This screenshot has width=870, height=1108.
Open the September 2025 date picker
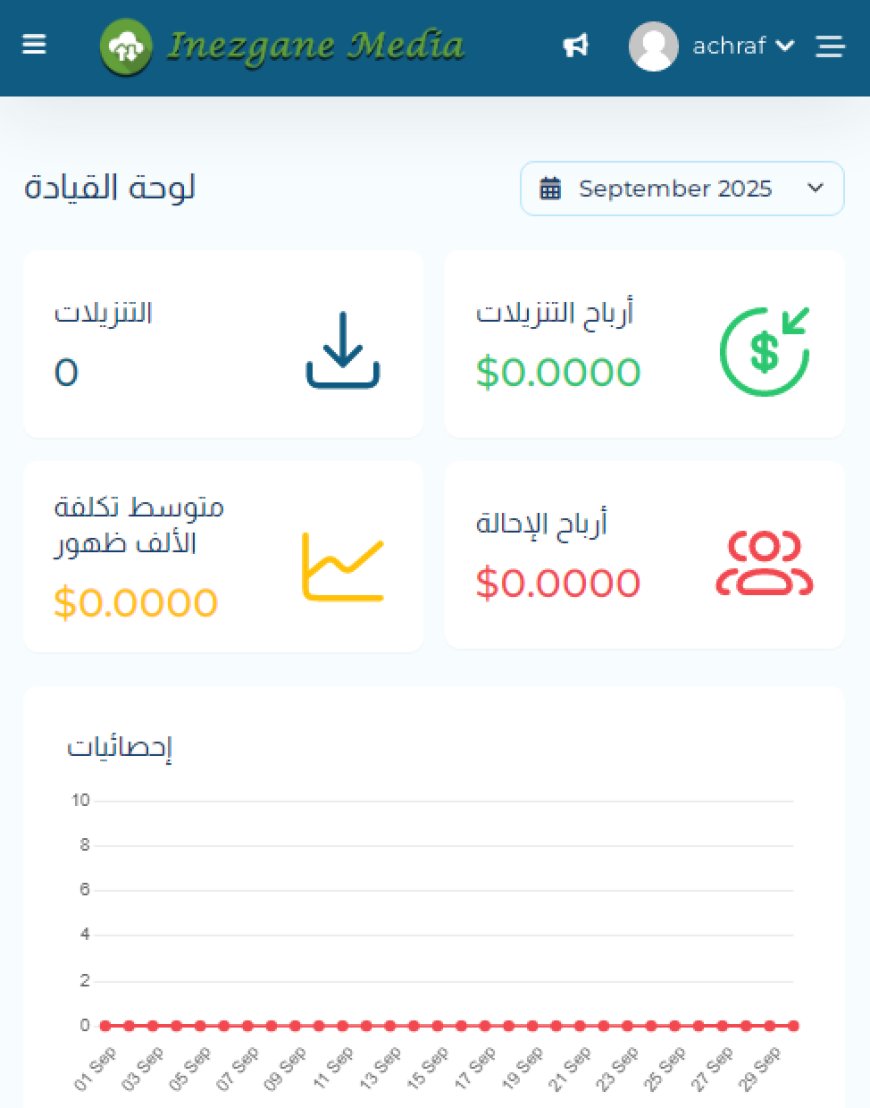tap(682, 188)
